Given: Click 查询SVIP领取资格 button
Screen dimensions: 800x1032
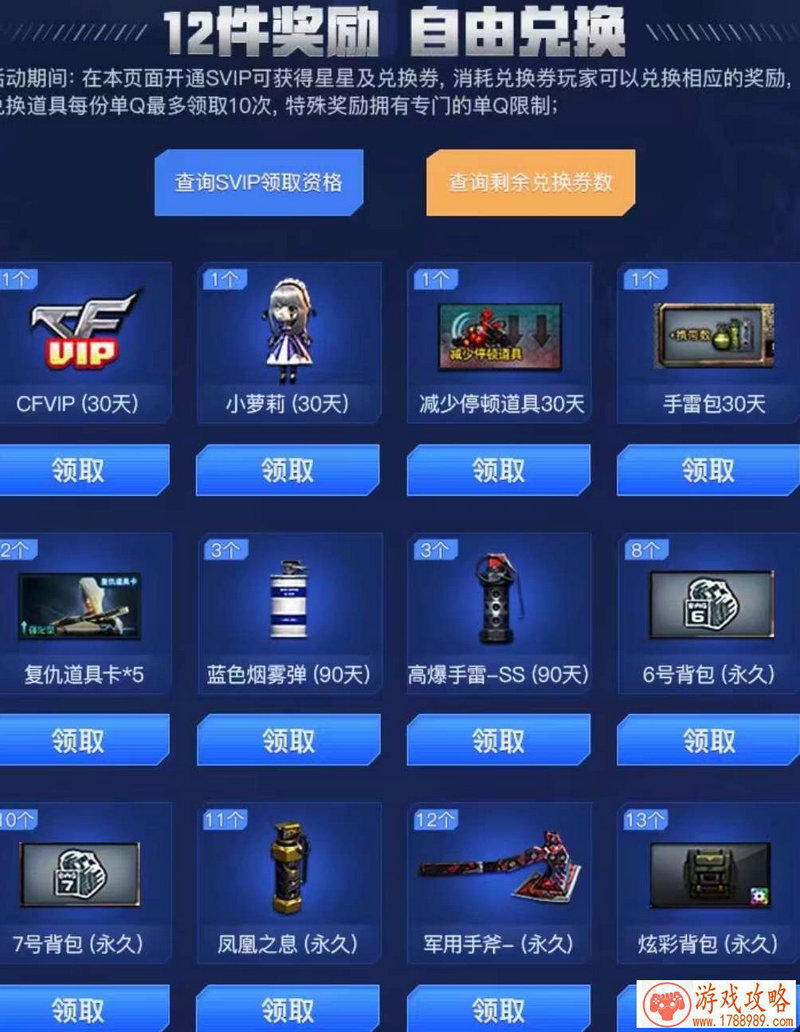Looking at the screenshot, I should point(257,183).
